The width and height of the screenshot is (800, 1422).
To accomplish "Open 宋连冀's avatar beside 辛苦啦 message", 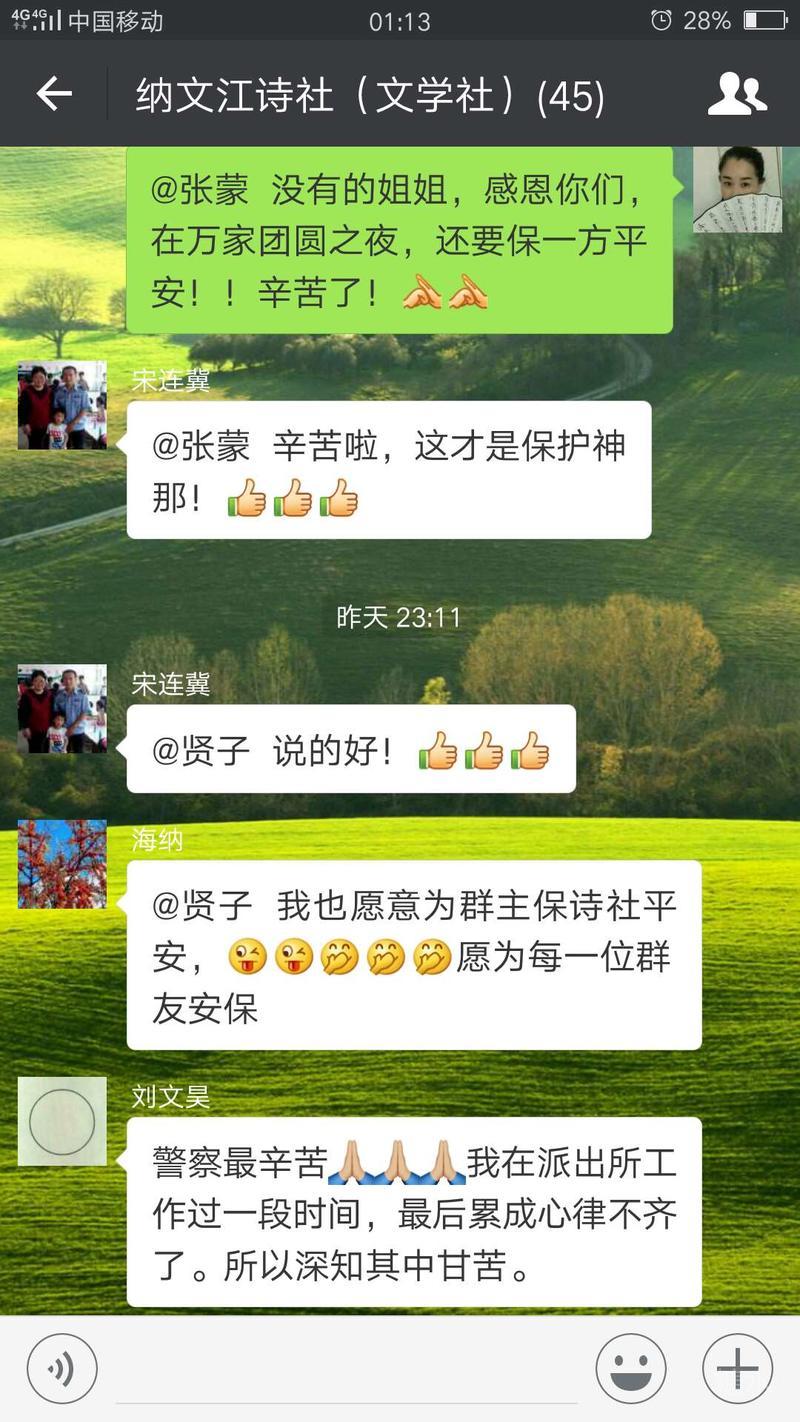I will (x=62, y=405).
